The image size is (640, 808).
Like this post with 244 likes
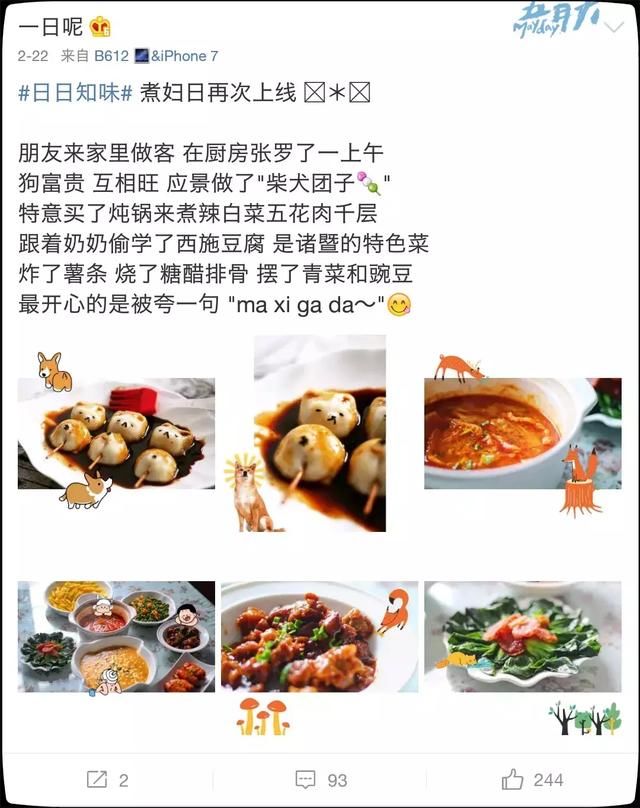pyautogui.click(x=533, y=778)
